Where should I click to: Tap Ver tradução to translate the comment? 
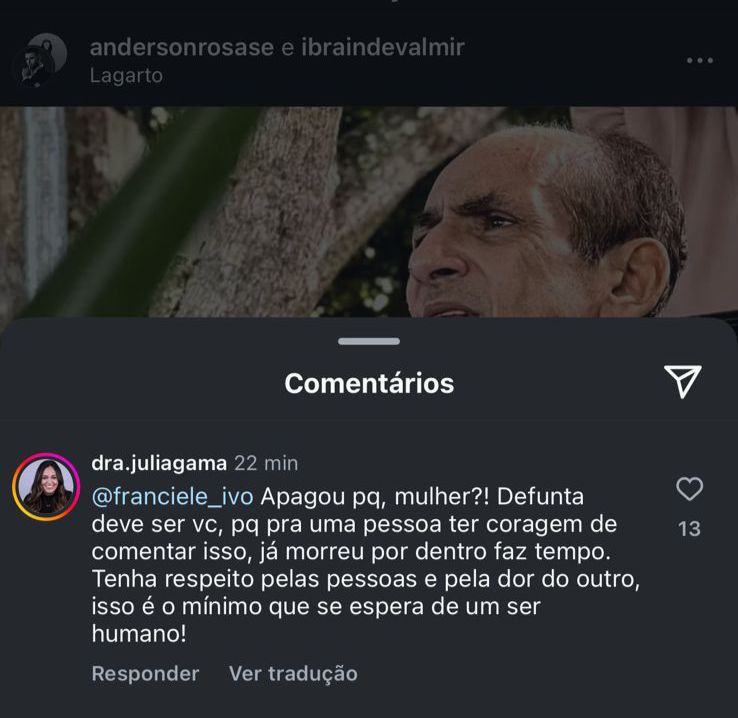click(x=293, y=674)
